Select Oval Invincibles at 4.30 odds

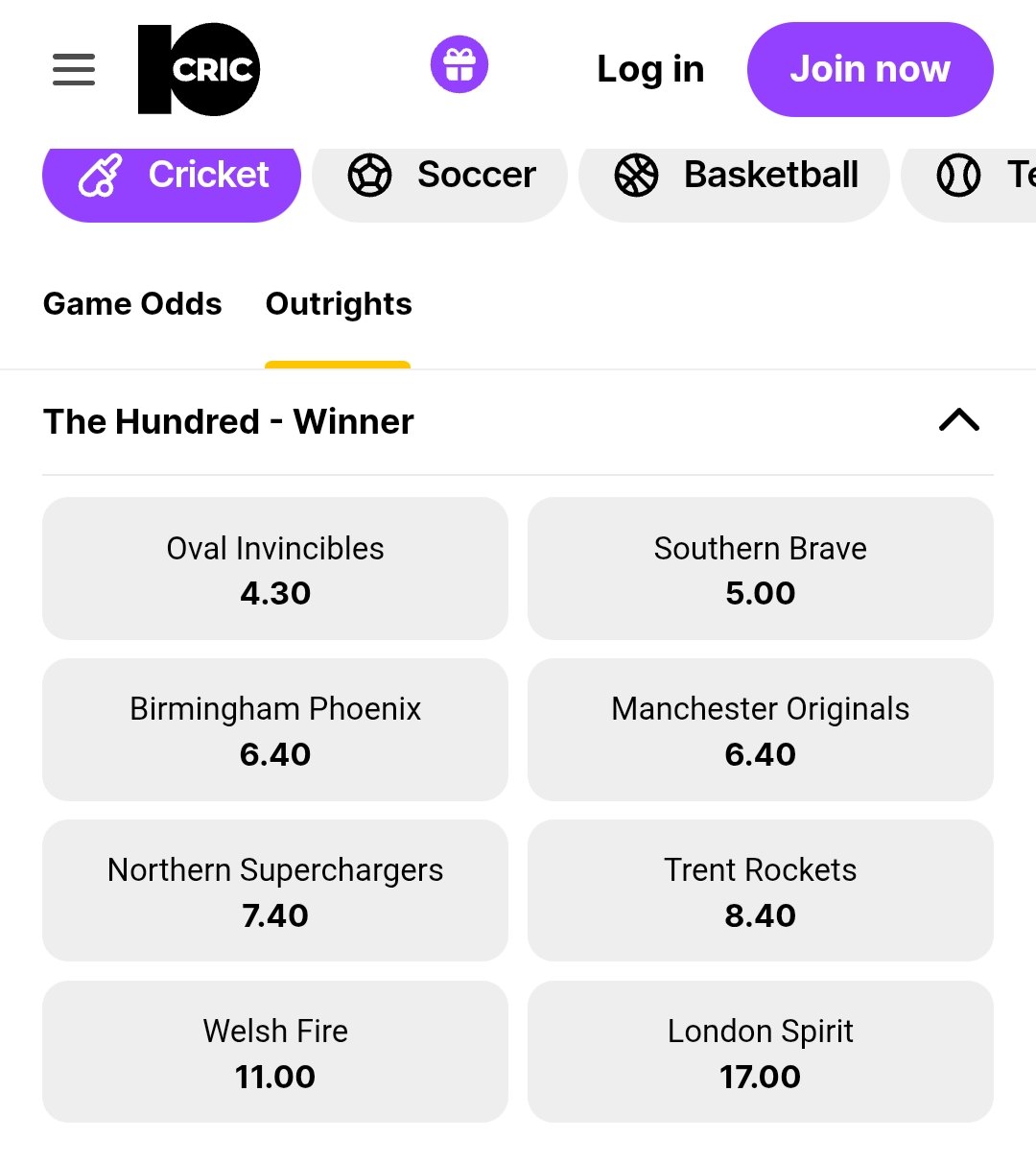click(x=274, y=568)
